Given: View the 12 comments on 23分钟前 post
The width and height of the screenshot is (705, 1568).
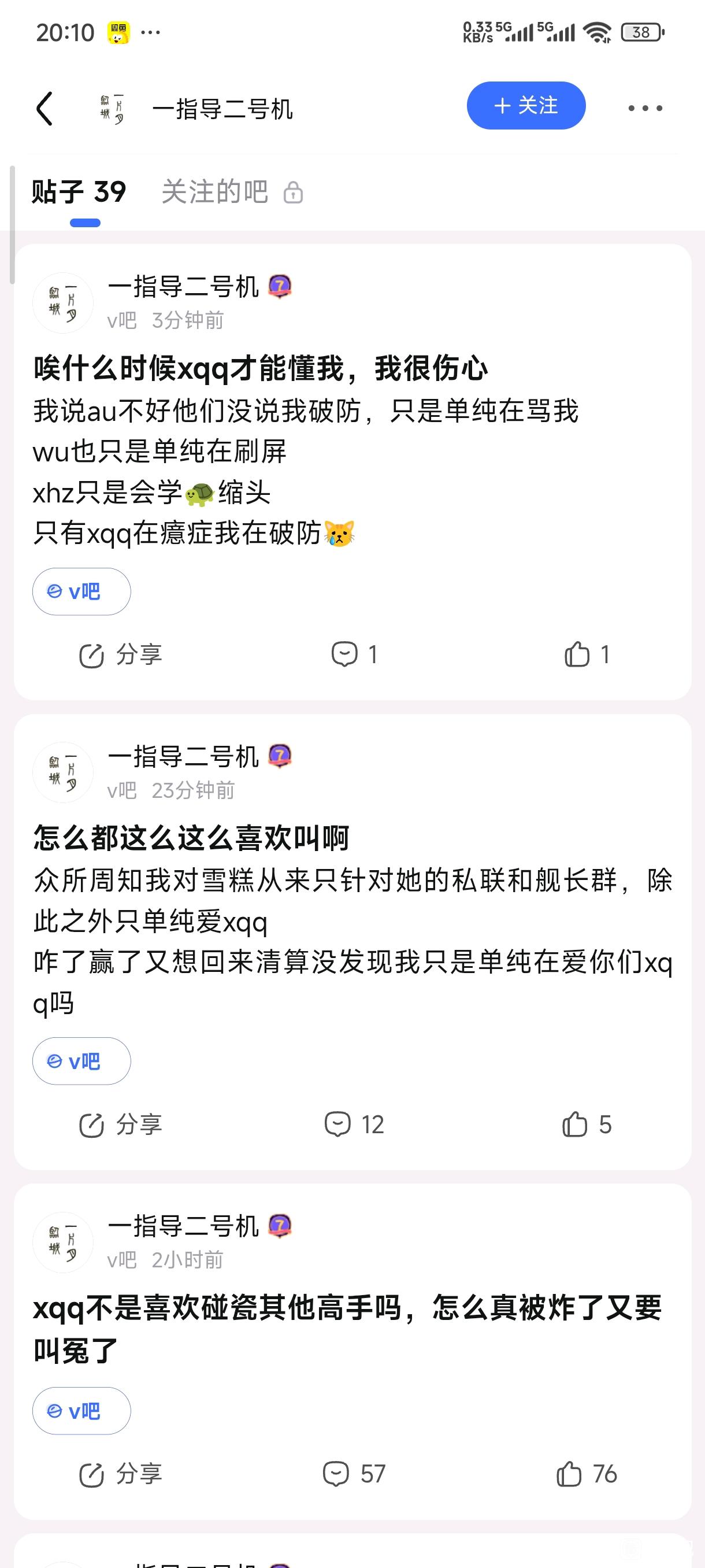Looking at the screenshot, I should tap(354, 1125).
